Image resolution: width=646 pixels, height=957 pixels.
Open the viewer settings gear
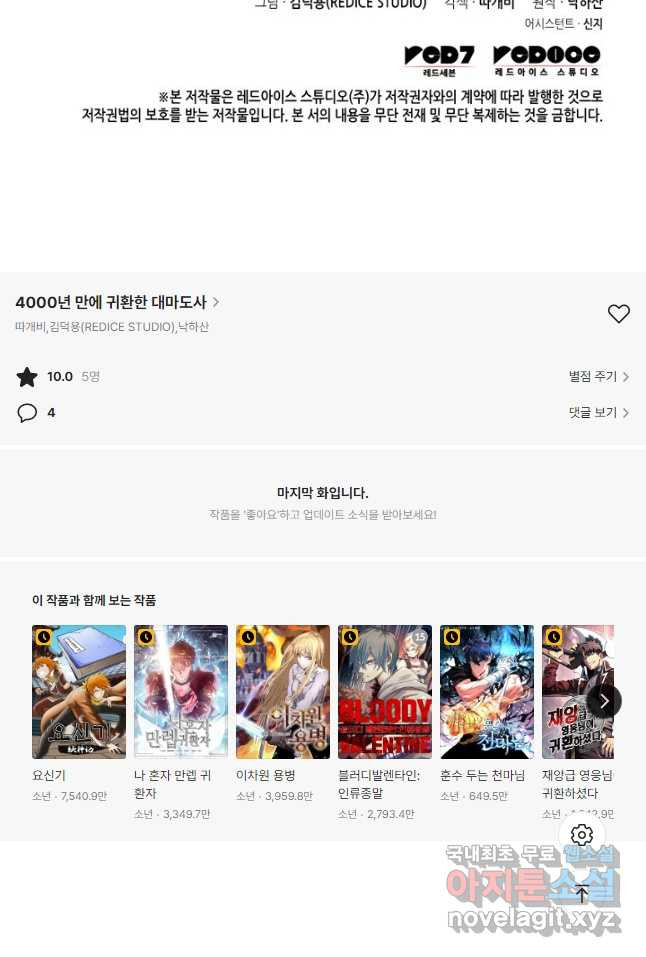[582, 835]
